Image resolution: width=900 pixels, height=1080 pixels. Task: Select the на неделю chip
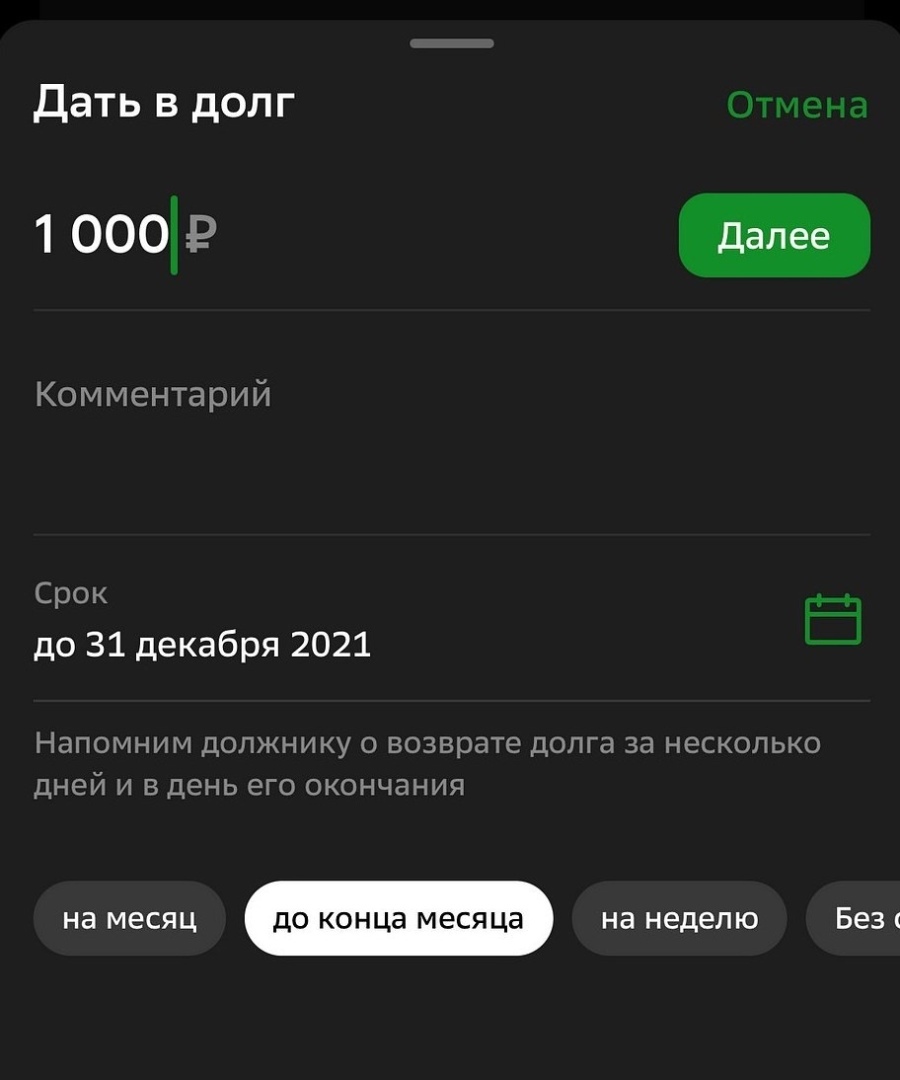click(x=679, y=918)
